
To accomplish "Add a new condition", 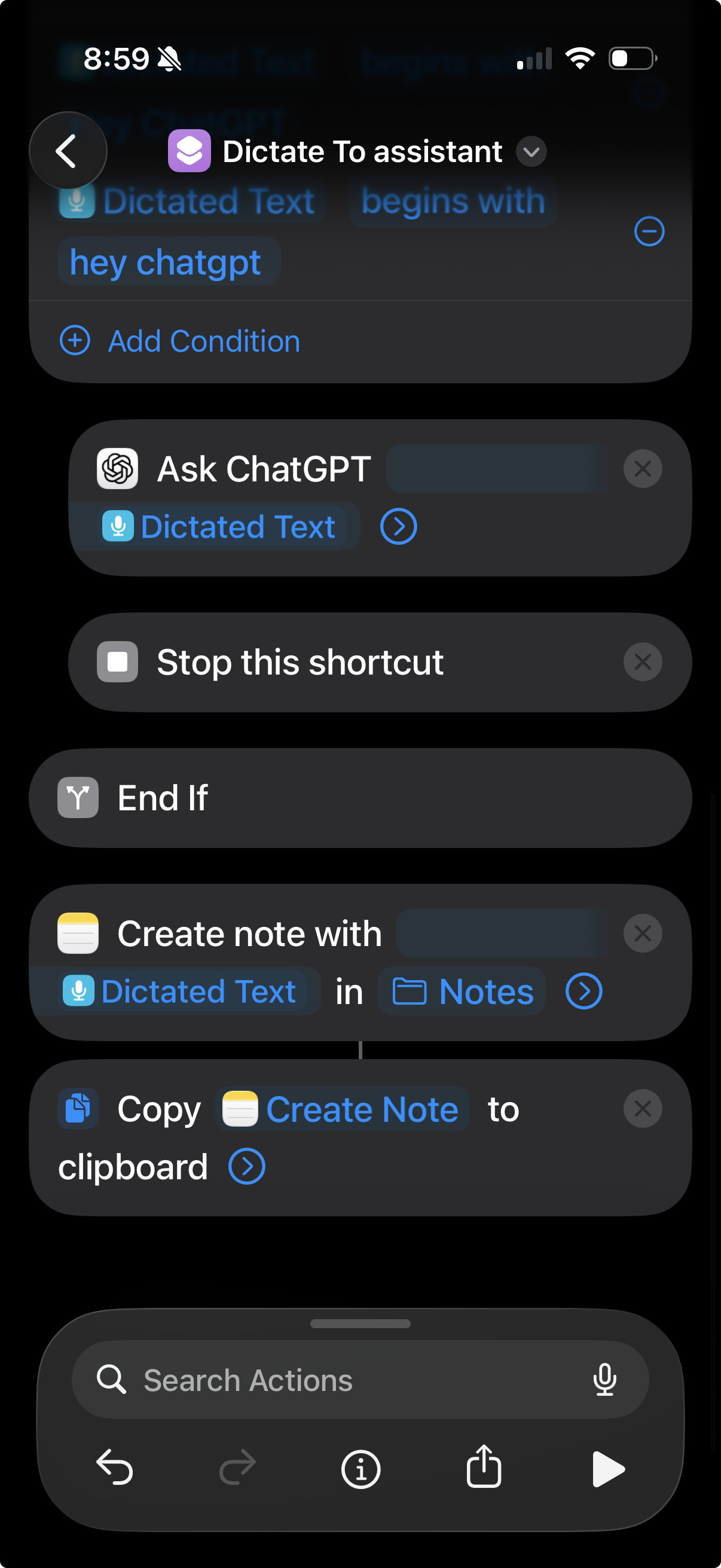I will pyautogui.click(x=179, y=341).
